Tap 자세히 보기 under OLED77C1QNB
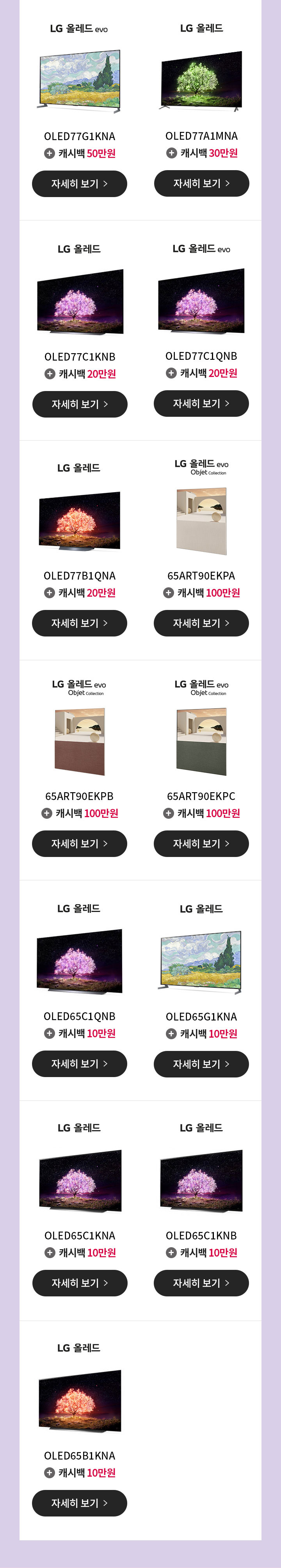 pyautogui.click(x=201, y=404)
